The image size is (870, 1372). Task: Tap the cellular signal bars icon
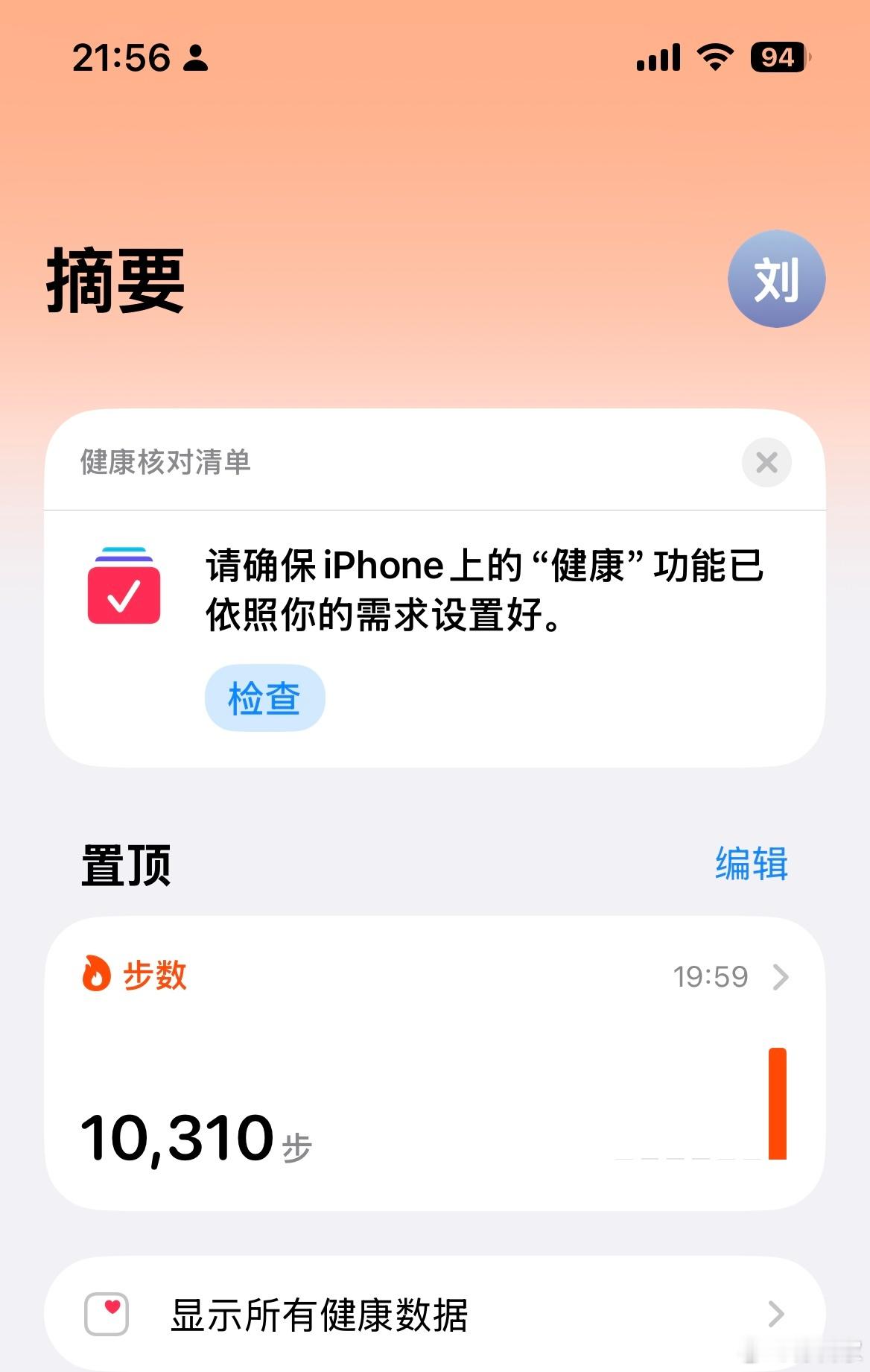tap(658, 57)
